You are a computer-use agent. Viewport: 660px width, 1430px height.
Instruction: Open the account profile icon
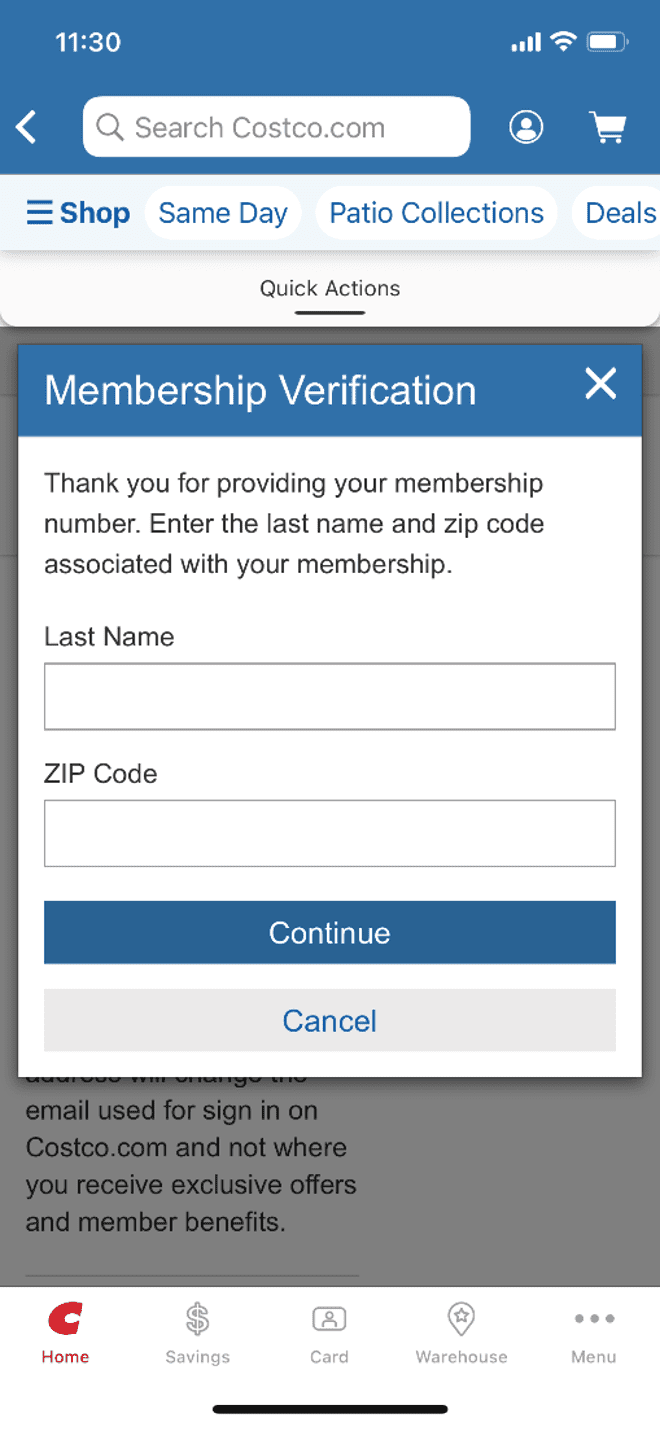tap(526, 127)
